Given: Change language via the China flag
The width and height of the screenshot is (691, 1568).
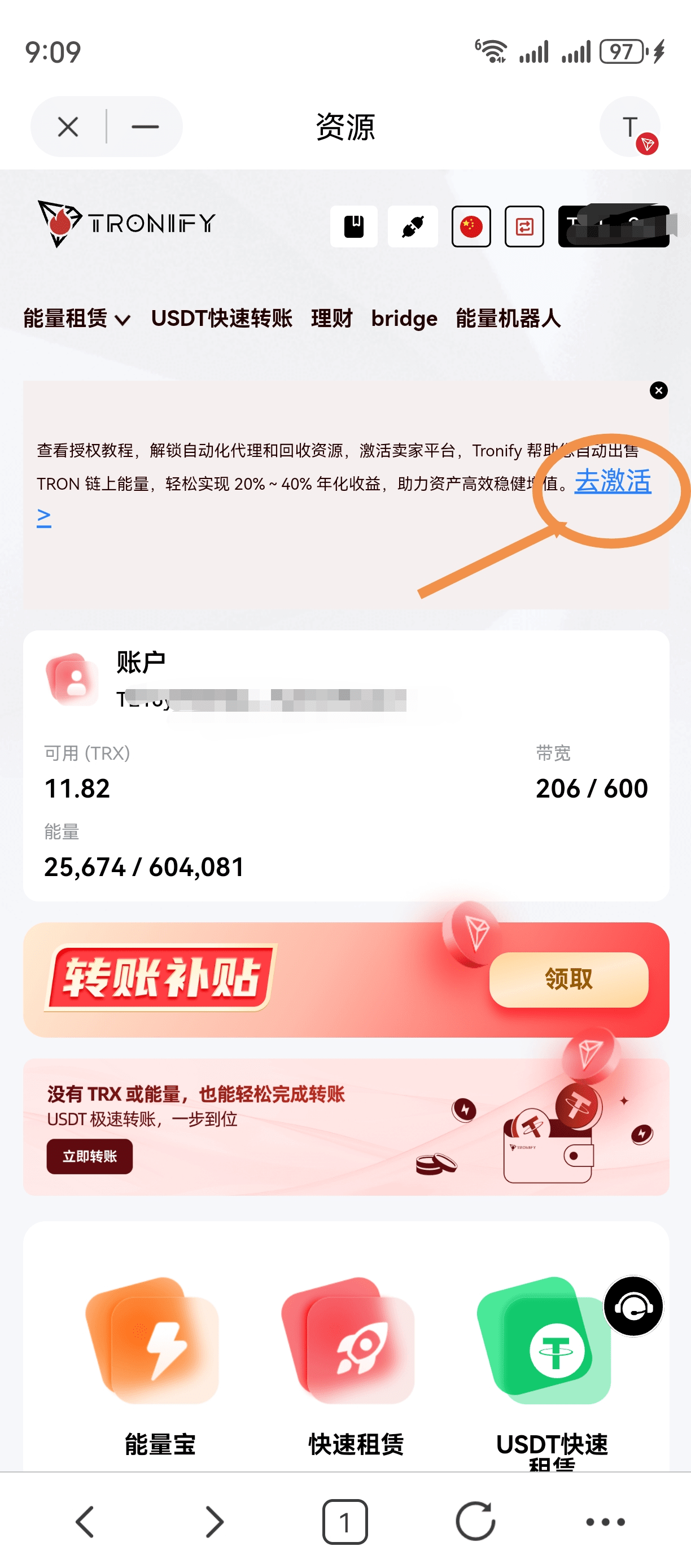Looking at the screenshot, I should point(471,227).
